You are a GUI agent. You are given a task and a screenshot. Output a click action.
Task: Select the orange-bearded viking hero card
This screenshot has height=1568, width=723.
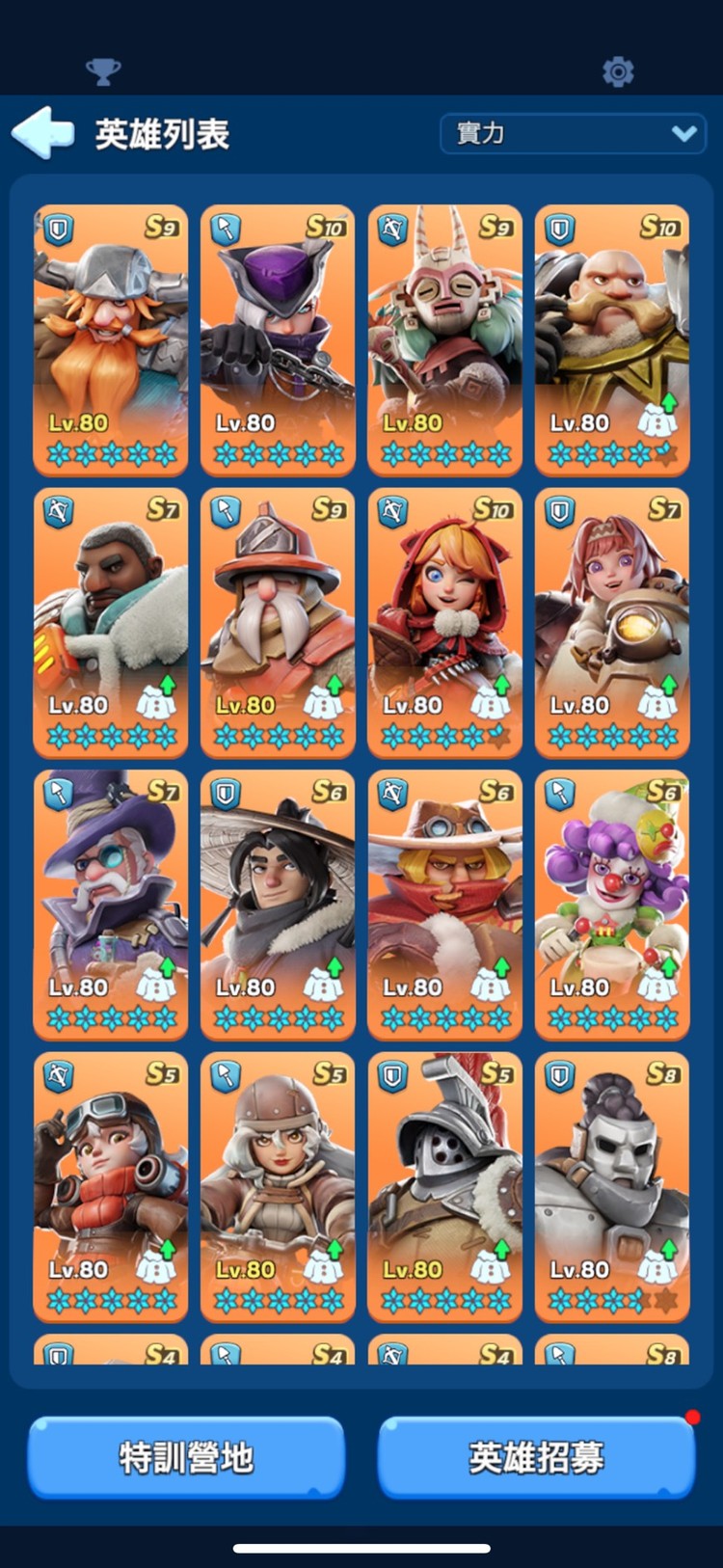(111, 338)
